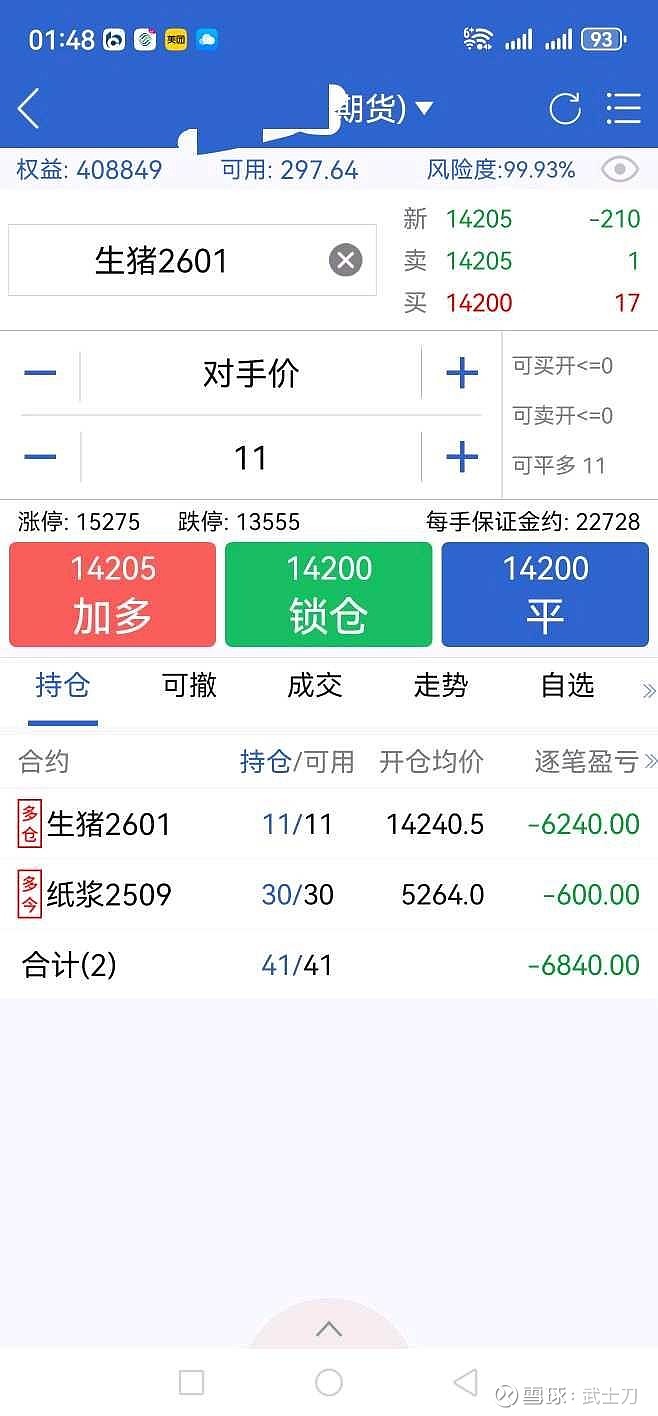Increase the 对手价 price
Viewport: 658px width, 1416px height.
point(462,373)
